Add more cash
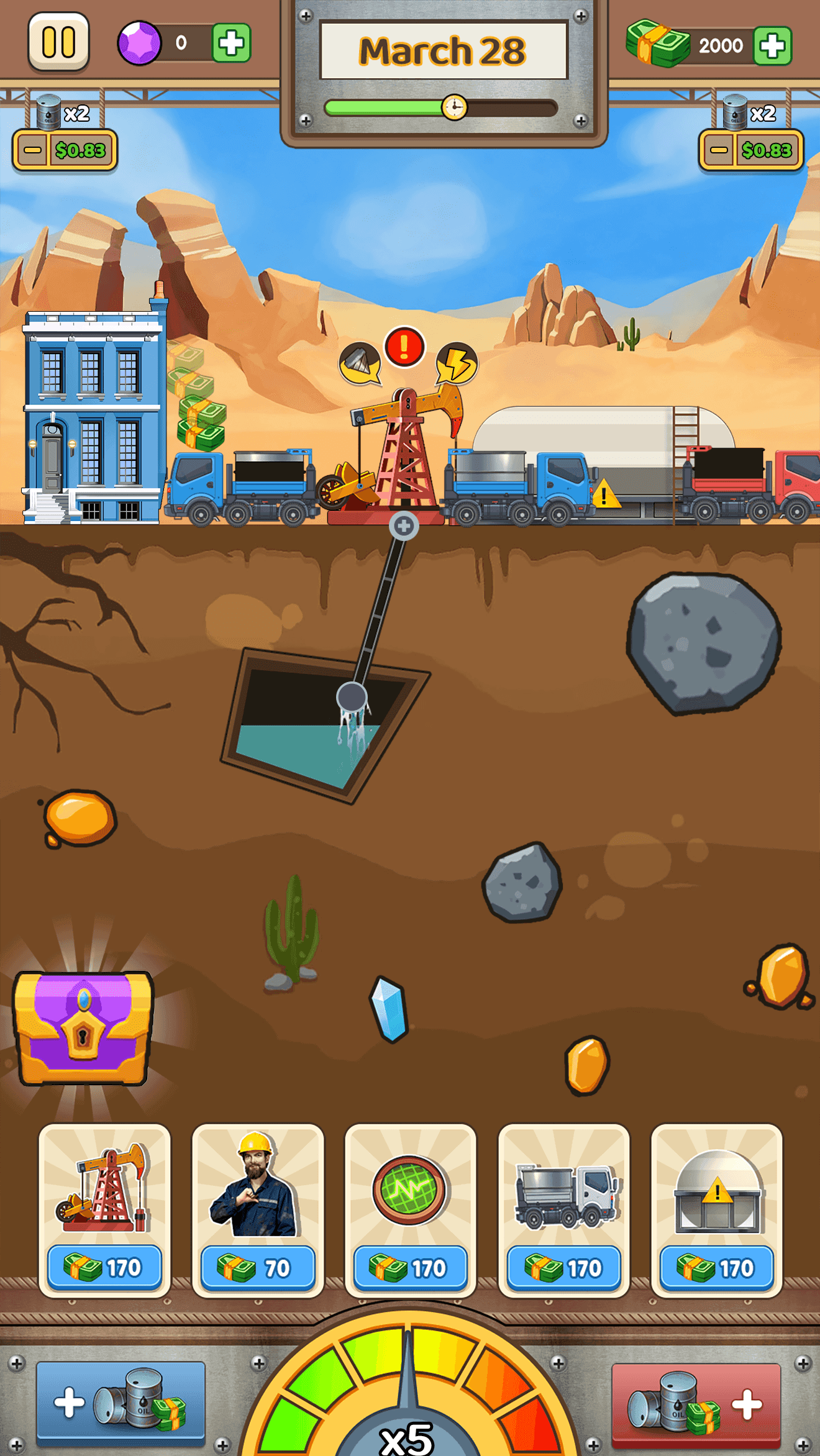The height and width of the screenshot is (1456, 820). click(772, 45)
